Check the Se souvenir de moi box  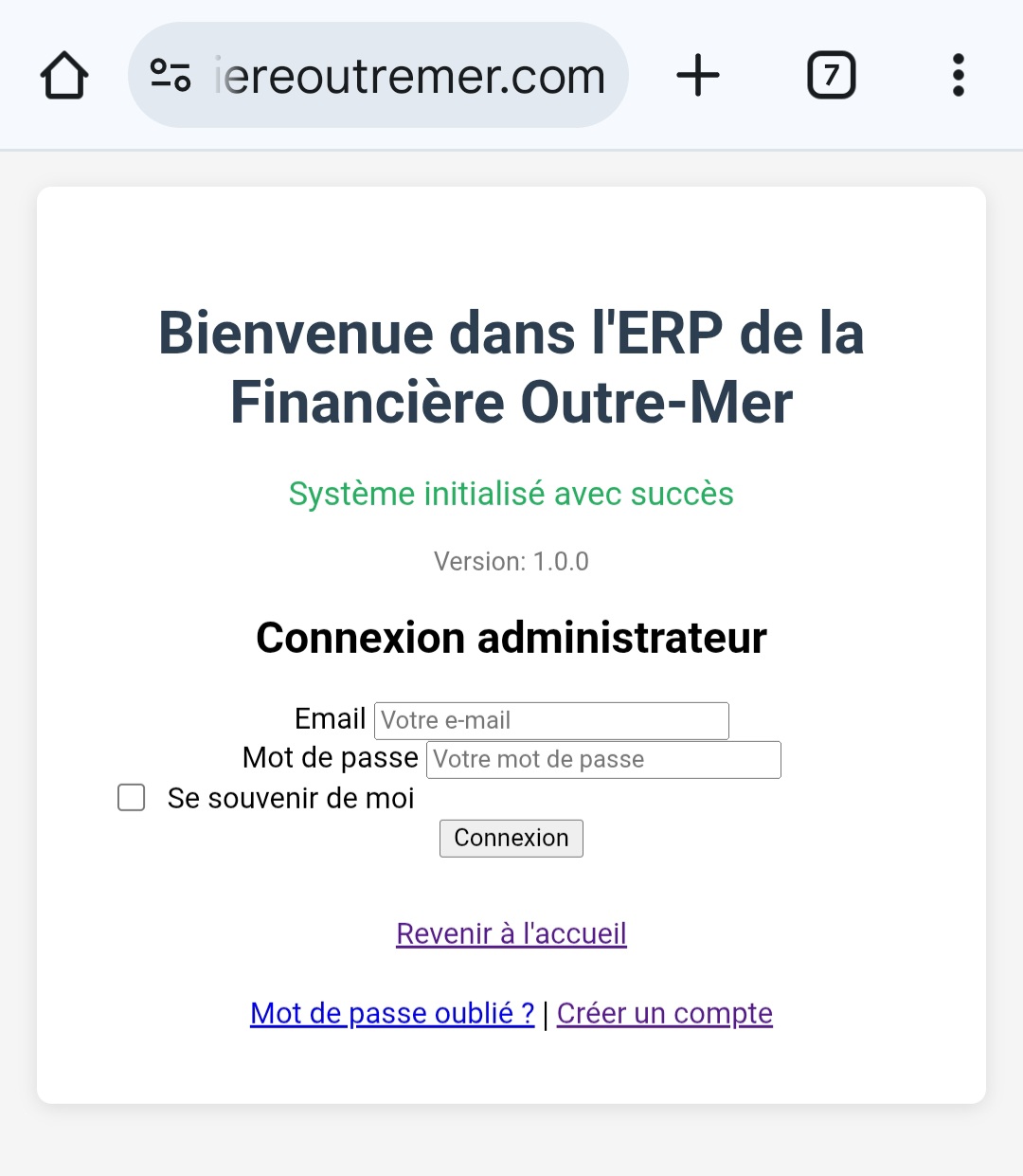(x=132, y=798)
